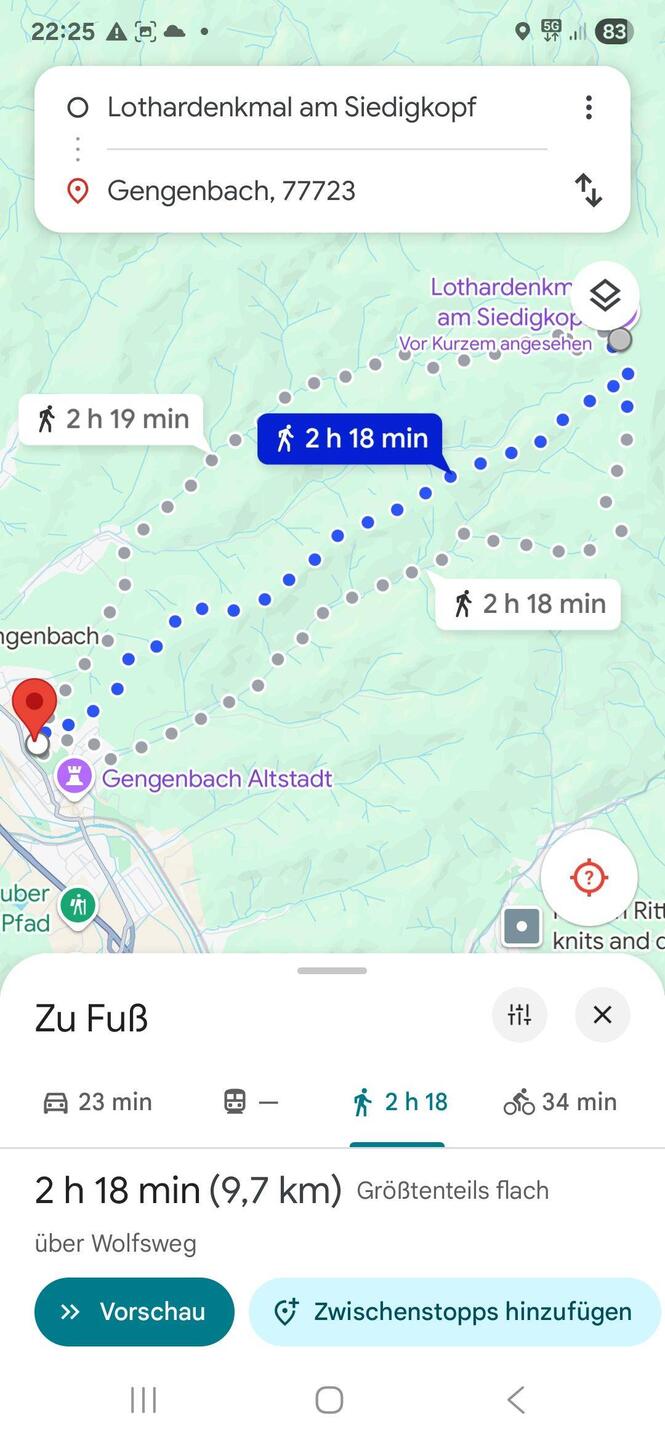The image size is (665, 1440).
Task: Tap Zwischenstopps hinzufügen
Action: [454, 1311]
